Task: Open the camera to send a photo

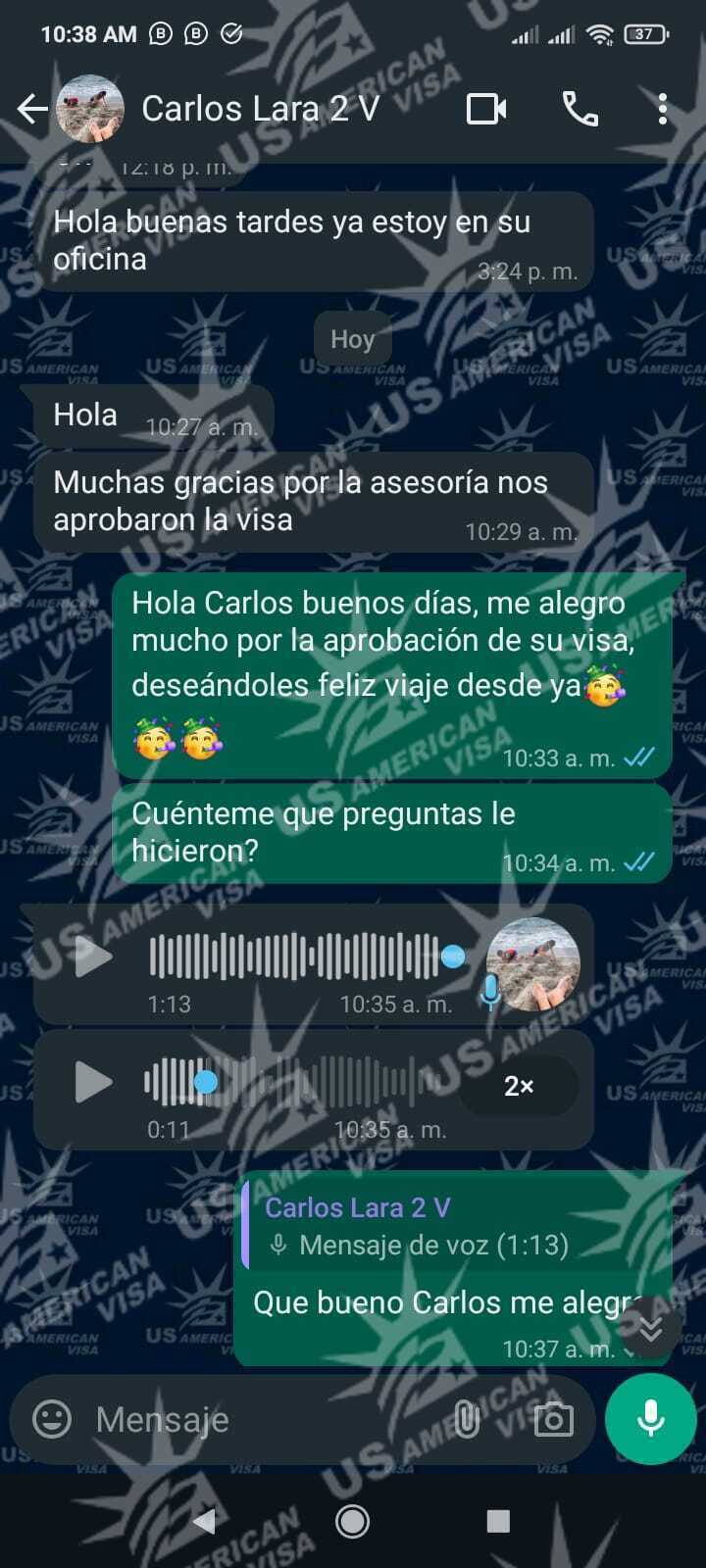Action: click(x=553, y=1419)
